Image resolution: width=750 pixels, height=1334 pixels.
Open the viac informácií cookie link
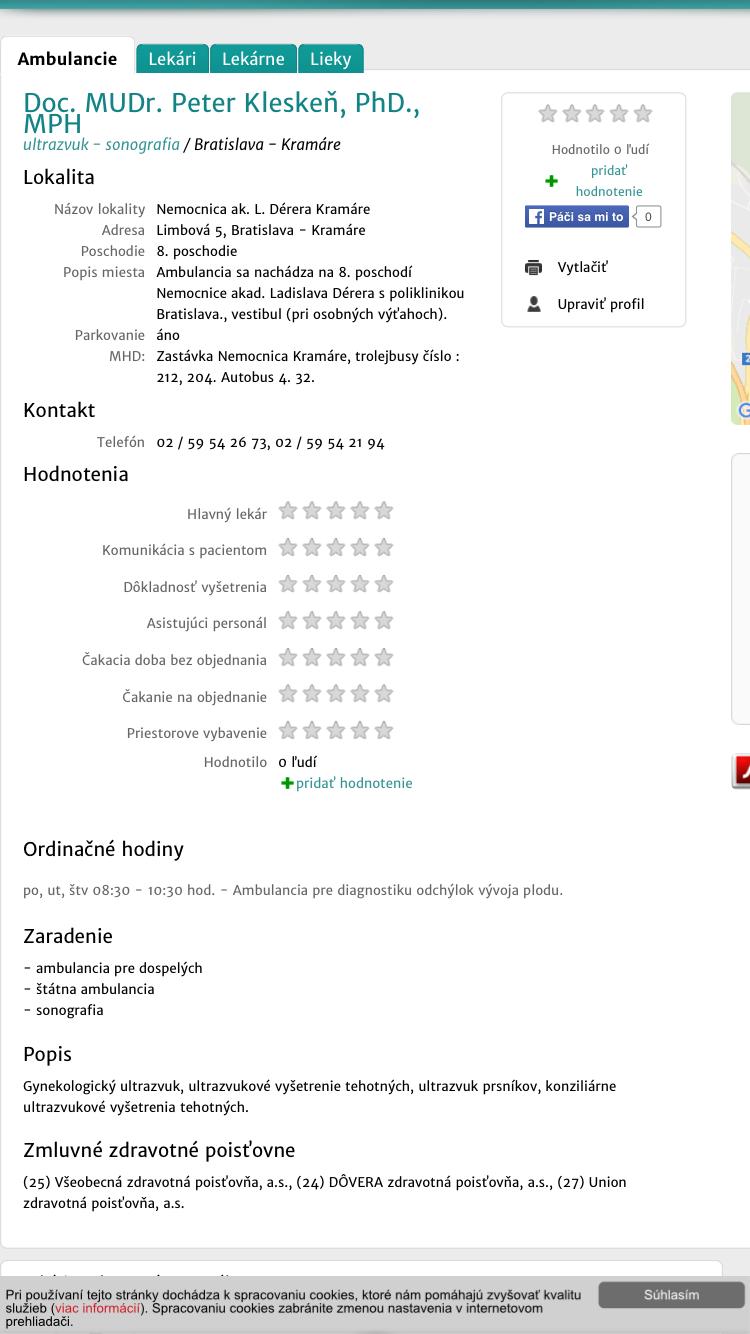click(x=98, y=1308)
